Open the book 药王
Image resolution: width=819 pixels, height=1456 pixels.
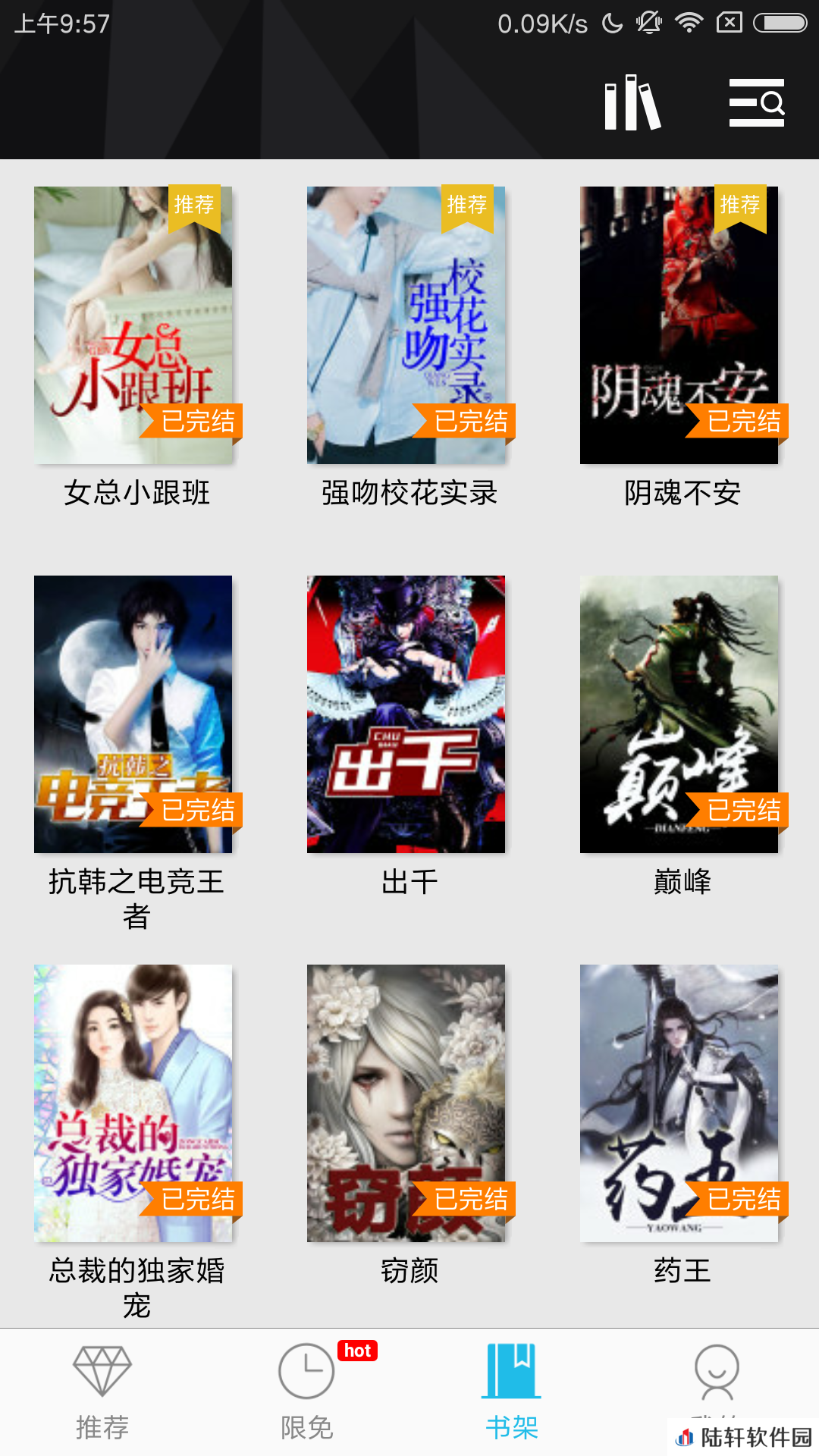pos(679,1103)
